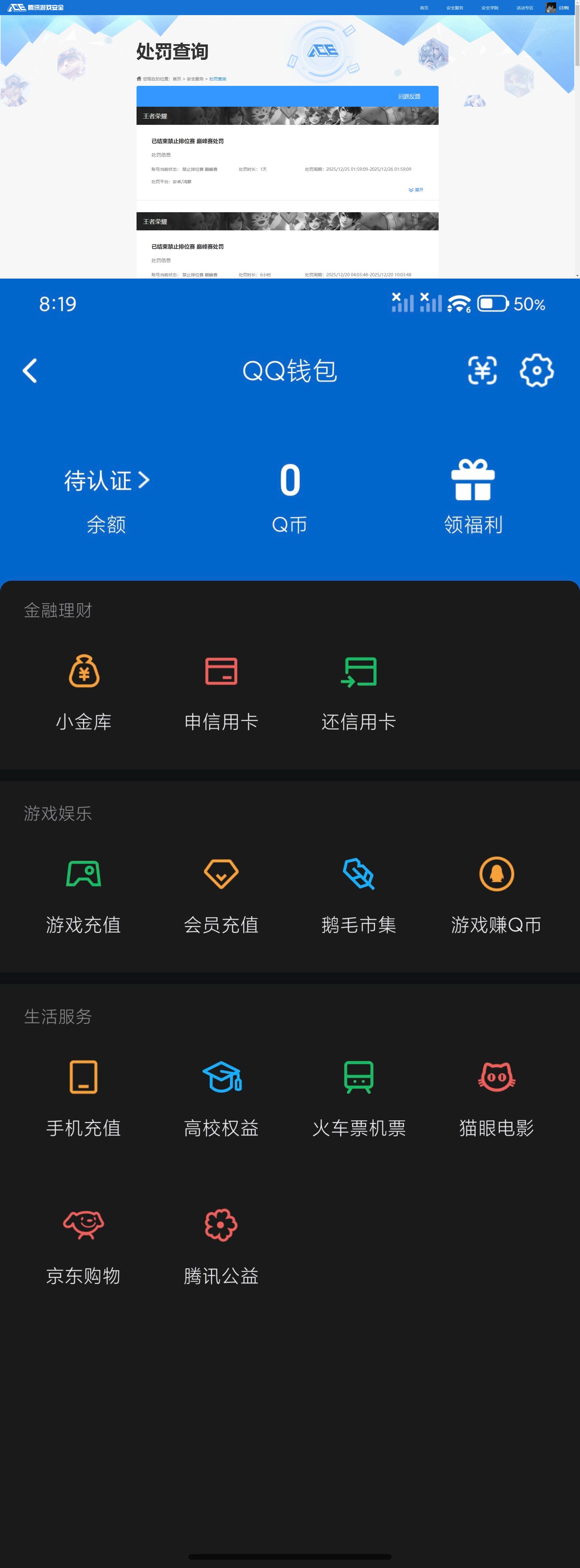Switch to 安全学院 in top navigation
Viewport: 580px width, 1568px height.
tap(491, 7)
